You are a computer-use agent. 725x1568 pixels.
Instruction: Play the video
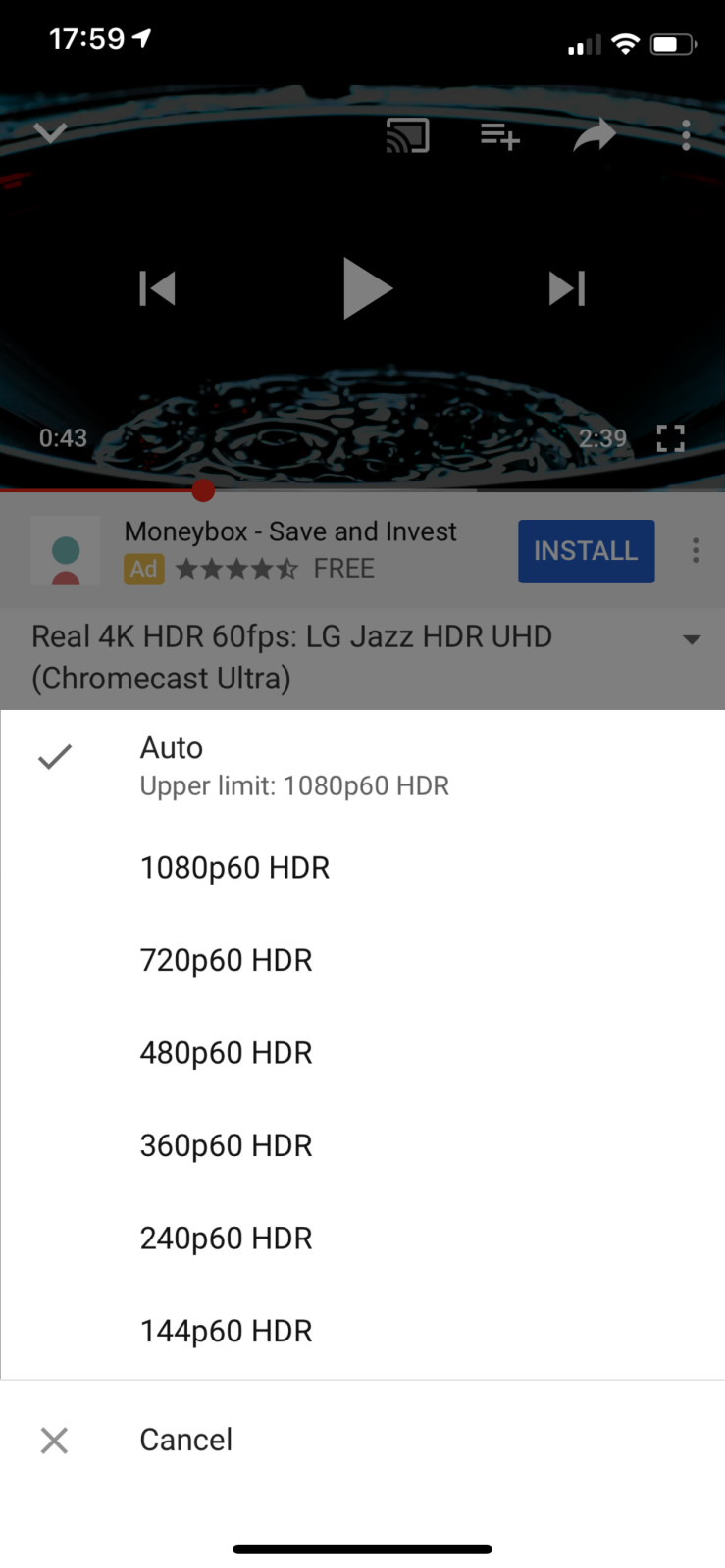pos(366,288)
